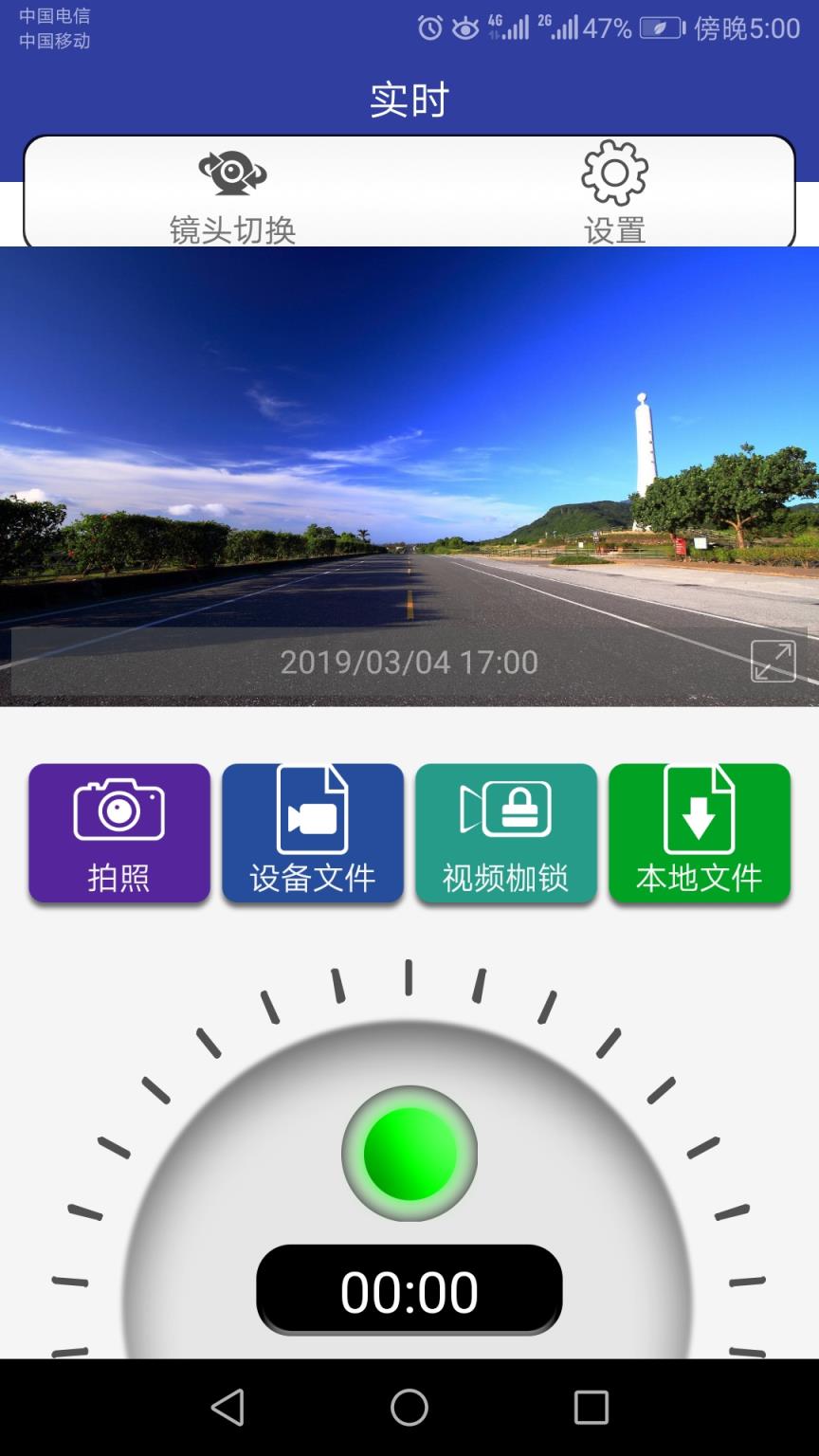Select the 拍照 camera icon

coord(118,810)
